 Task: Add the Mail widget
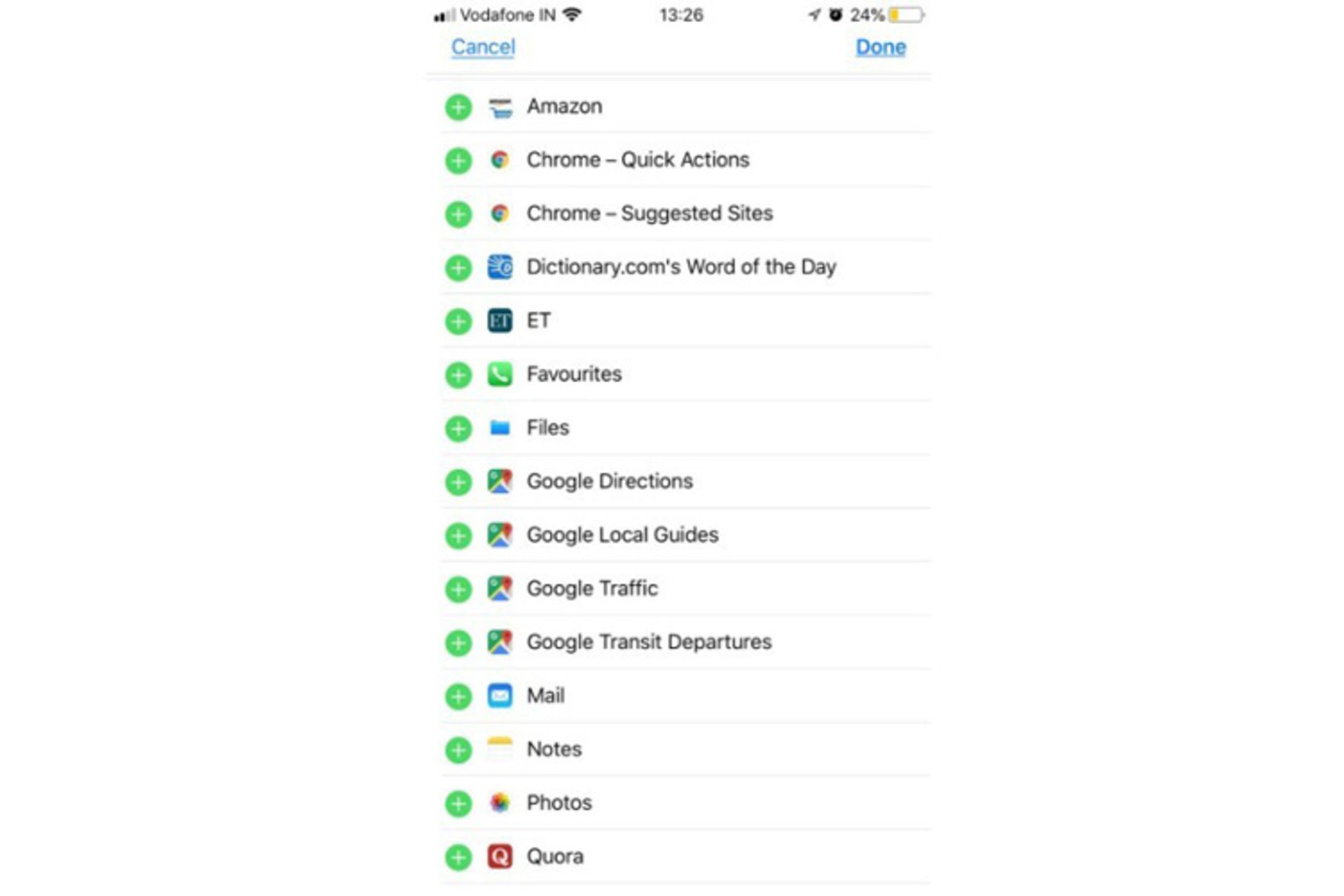click(458, 696)
